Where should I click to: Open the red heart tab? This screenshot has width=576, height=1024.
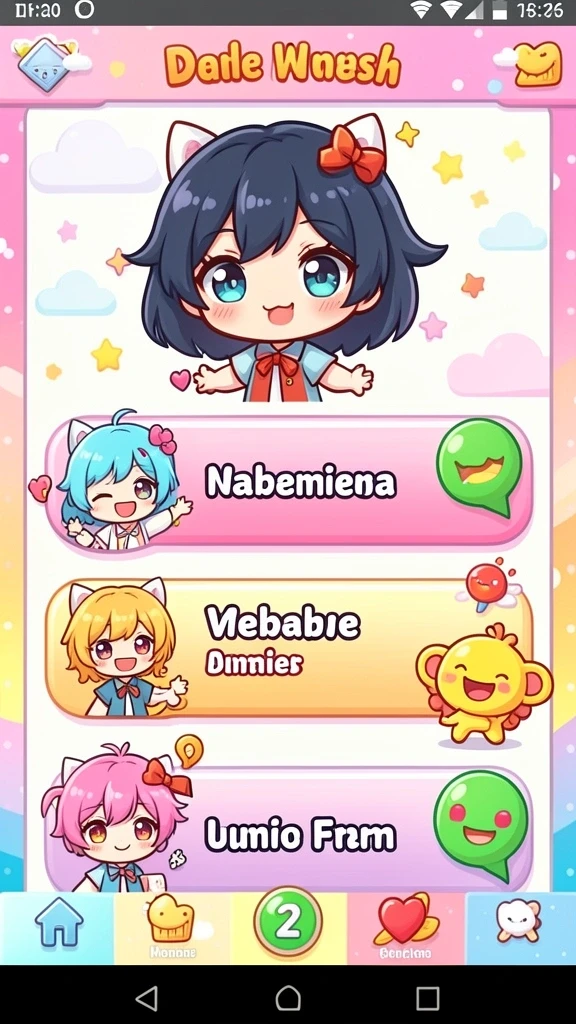click(406, 928)
